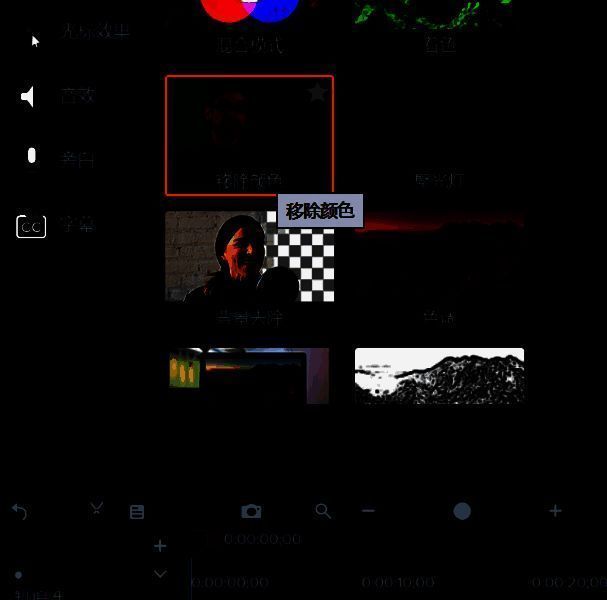Tap the timeline zoom slider handle
Screen dimensions: 607x600
[x=462, y=511]
